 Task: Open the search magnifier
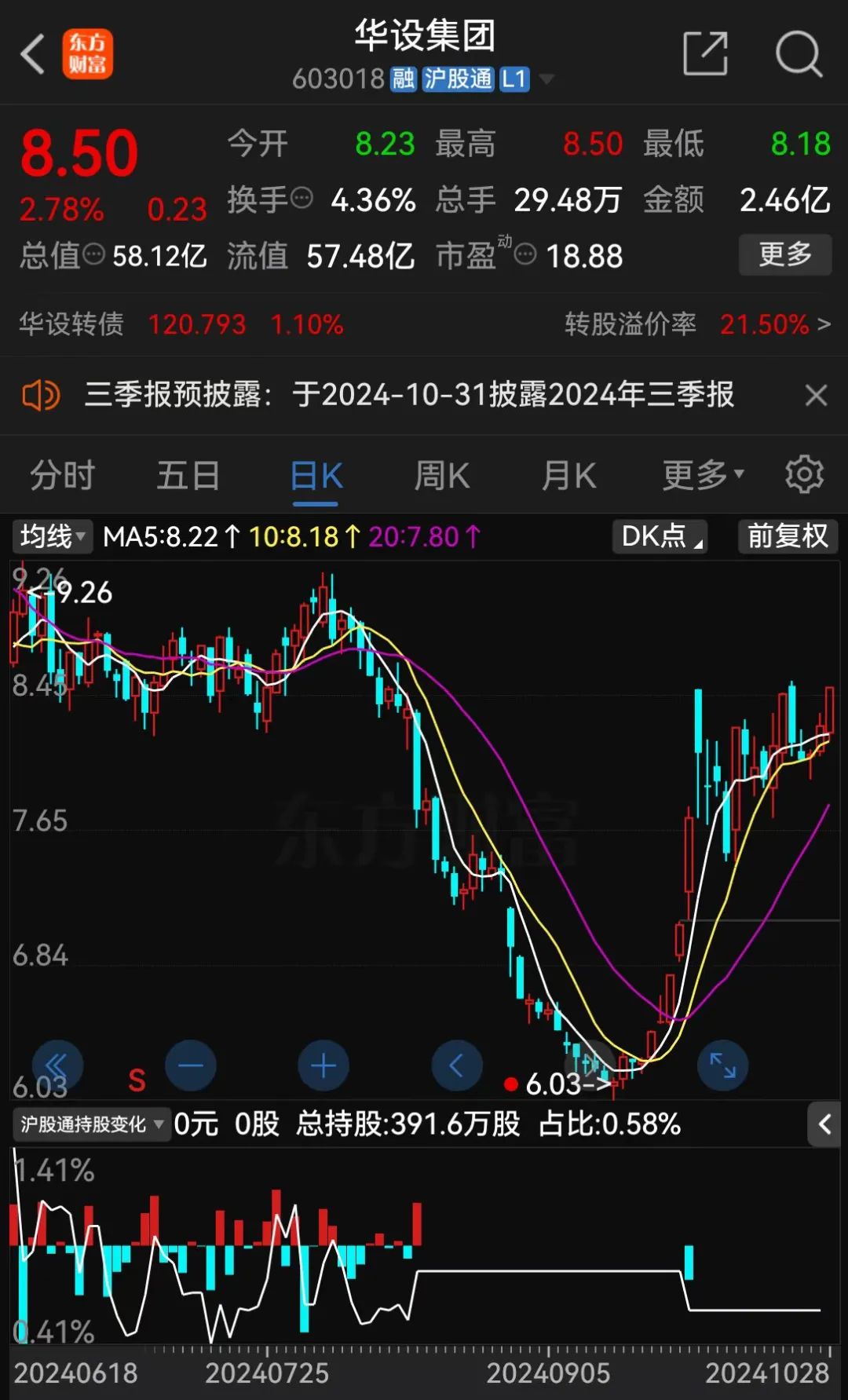(798, 54)
